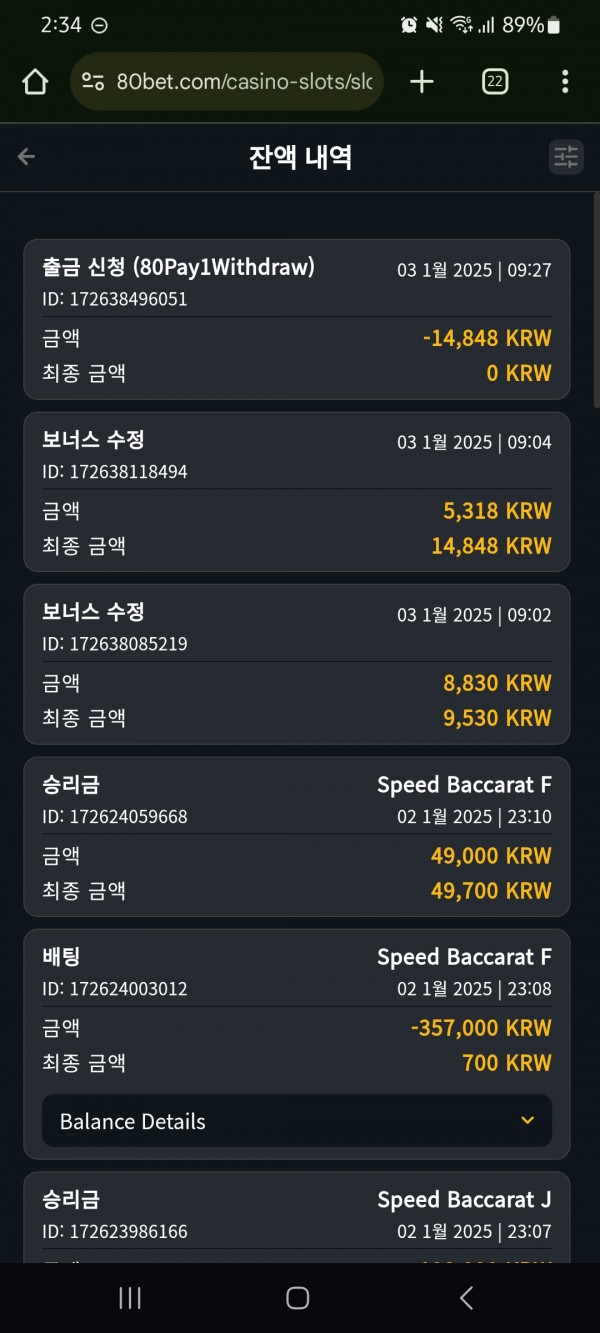
Task: Tap the browser home icon
Action: (x=35, y=82)
